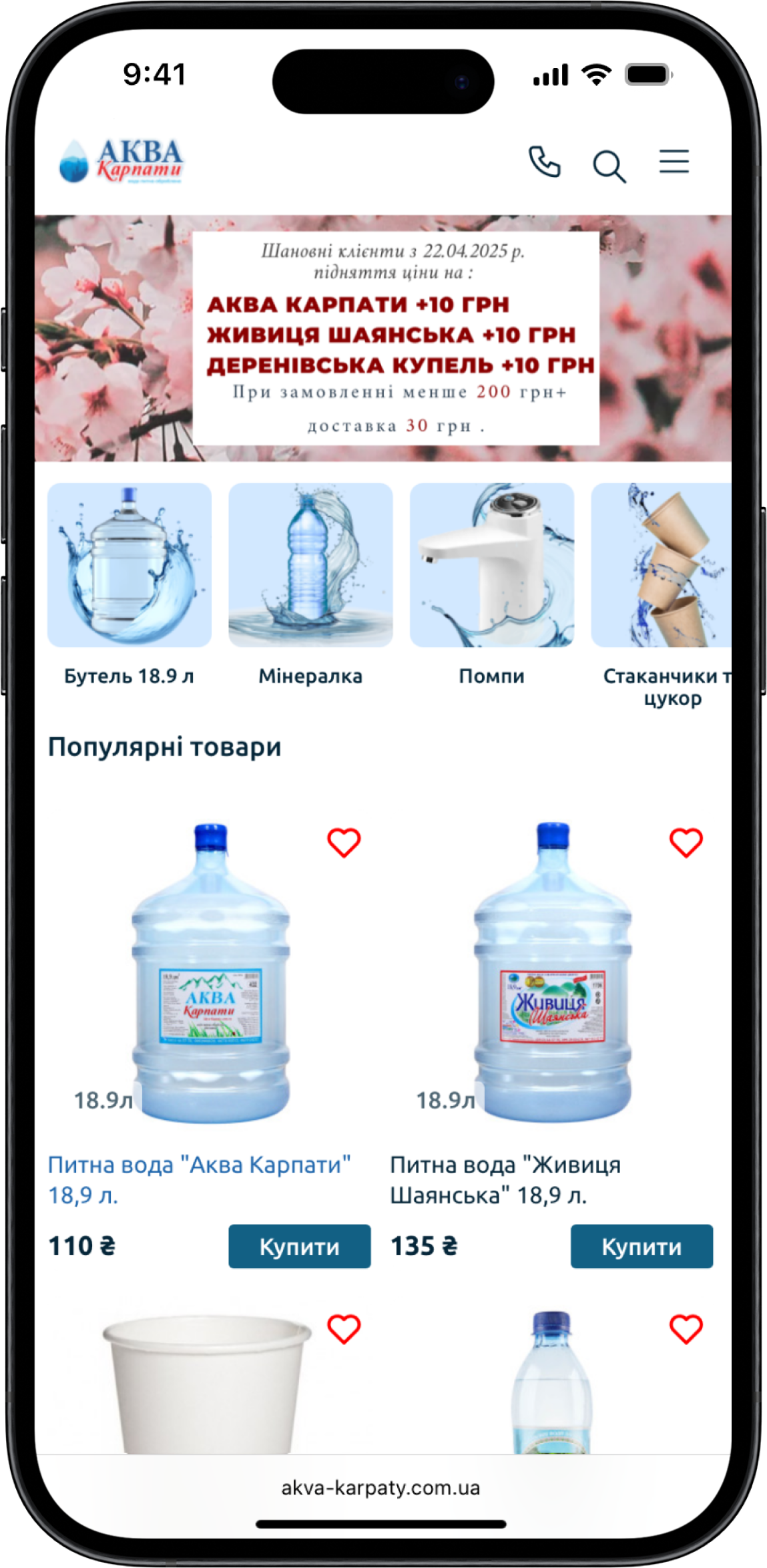
Task: Buy Аква Карпати for 110 ₴
Action: click(299, 1246)
